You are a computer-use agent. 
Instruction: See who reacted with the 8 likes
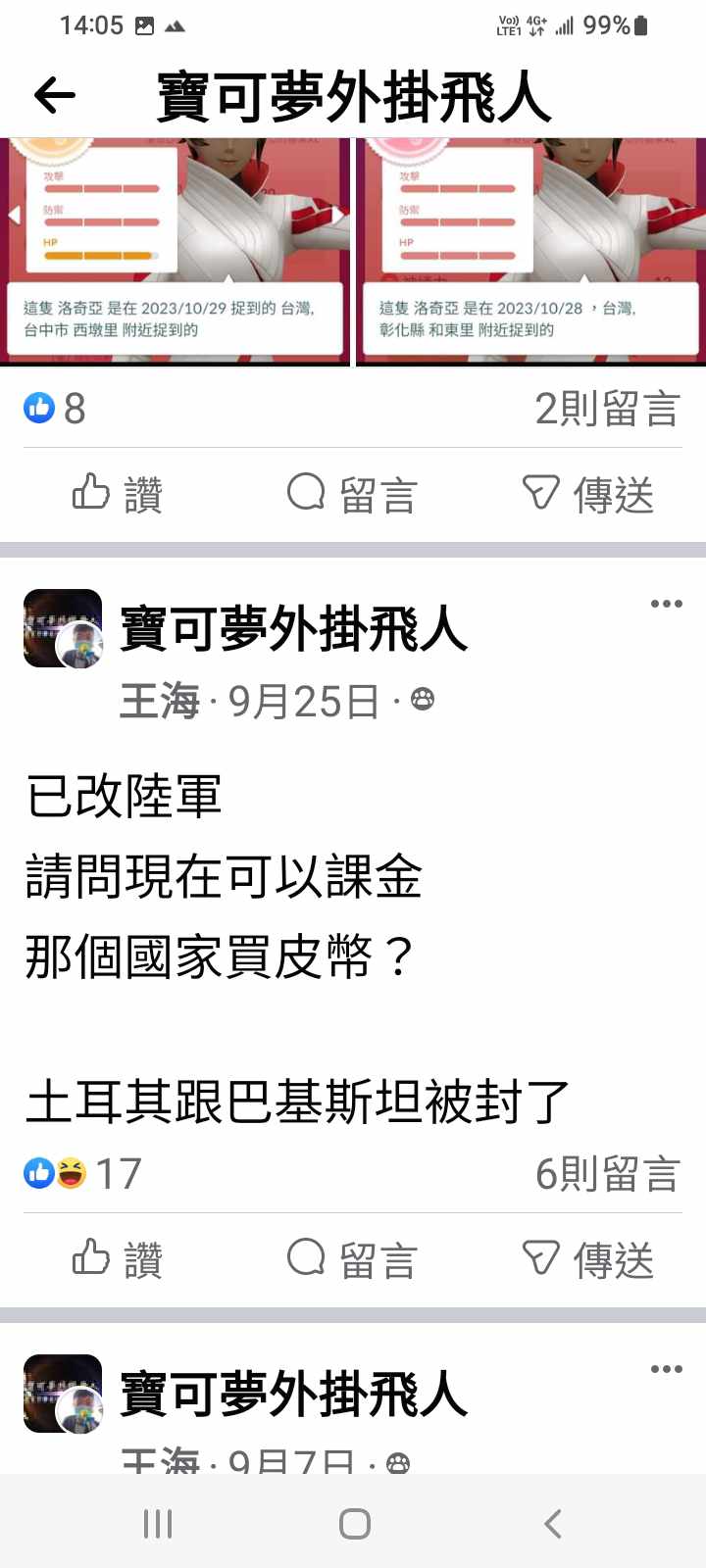coord(55,409)
